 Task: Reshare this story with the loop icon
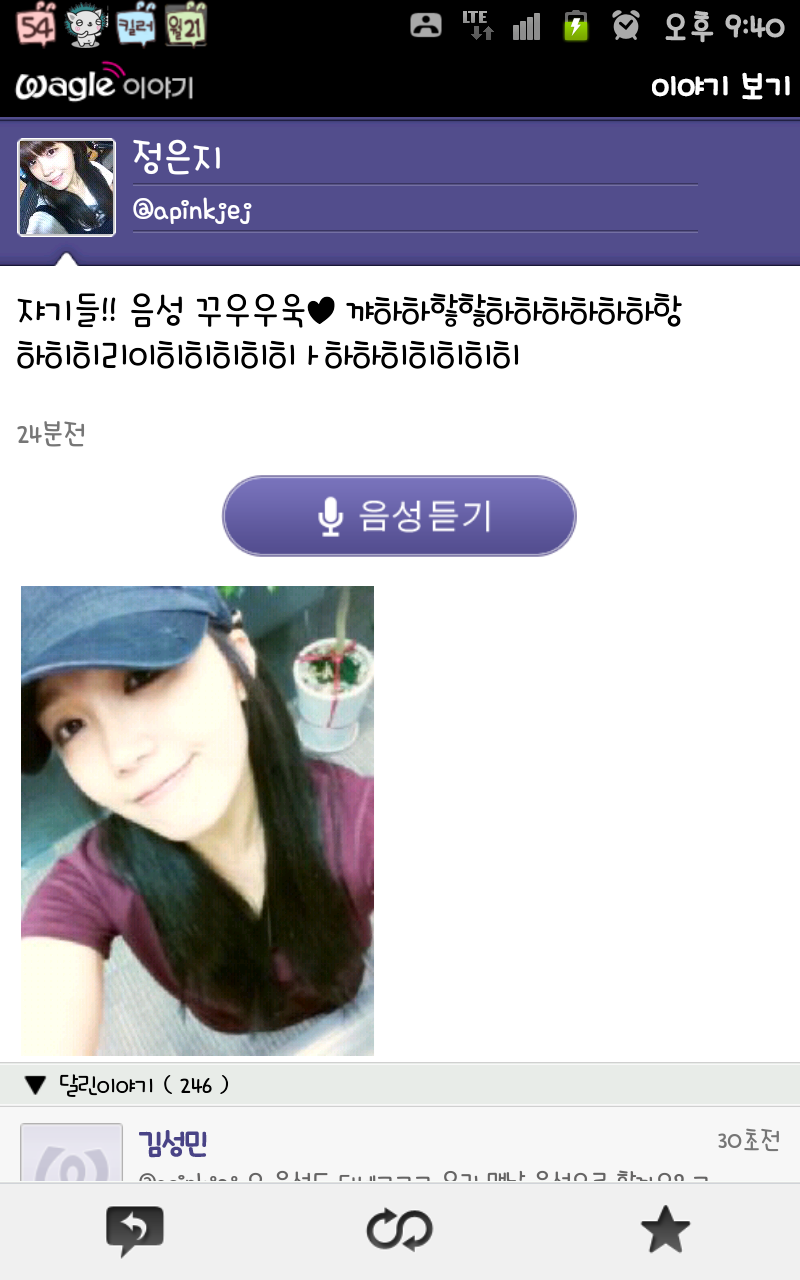399,1230
